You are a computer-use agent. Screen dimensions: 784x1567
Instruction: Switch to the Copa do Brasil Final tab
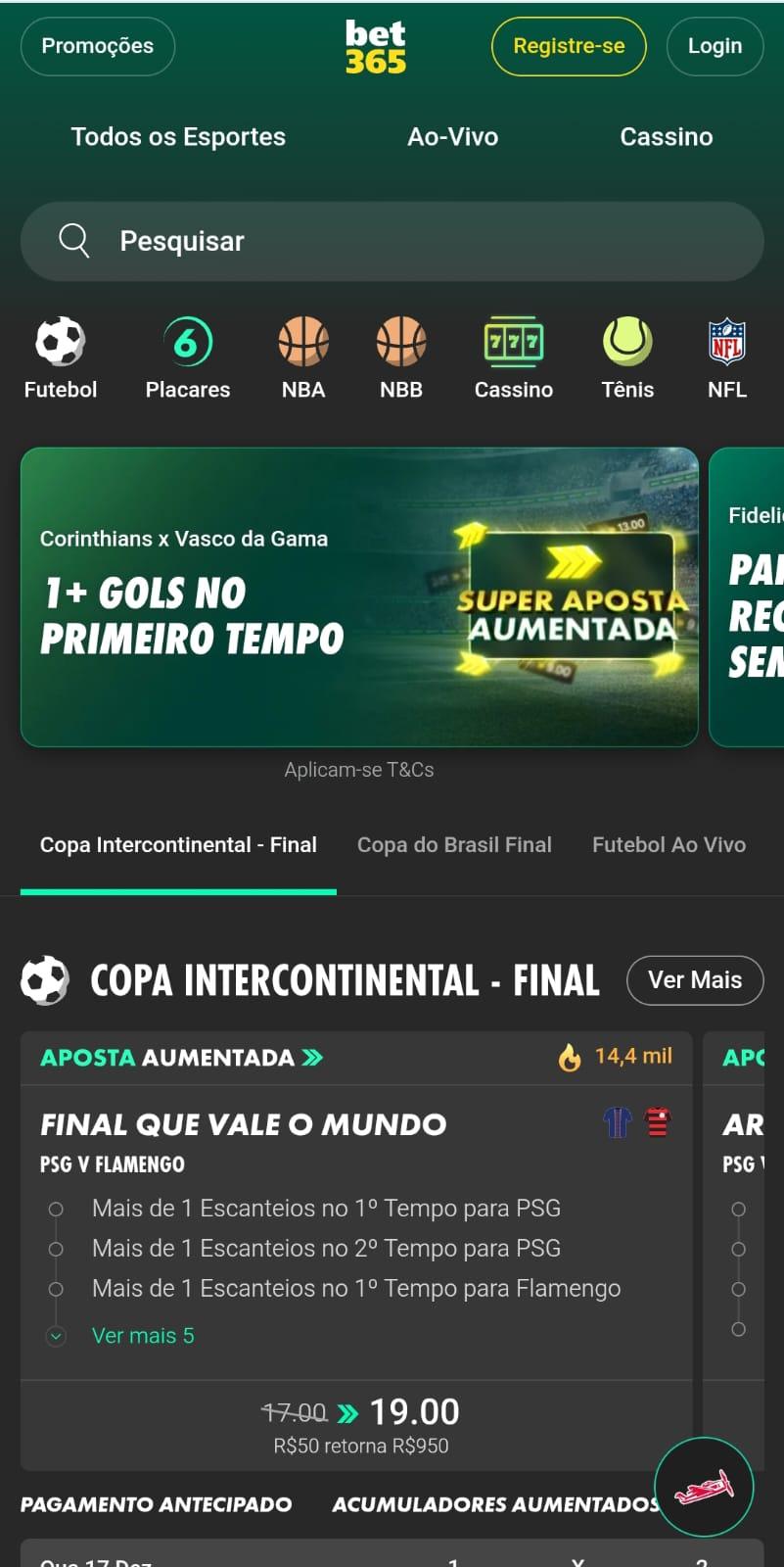[454, 844]
